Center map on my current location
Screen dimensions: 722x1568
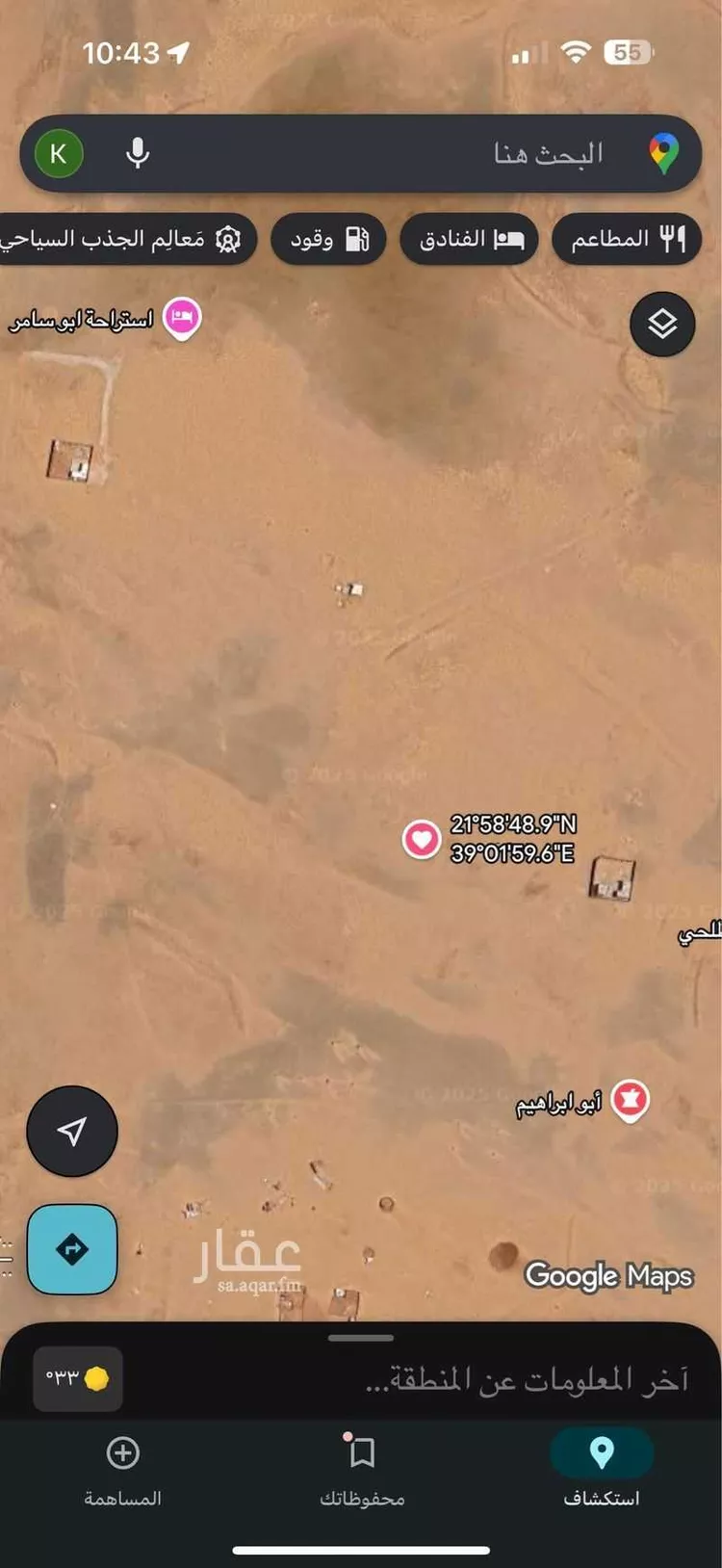click(72, 1131)
